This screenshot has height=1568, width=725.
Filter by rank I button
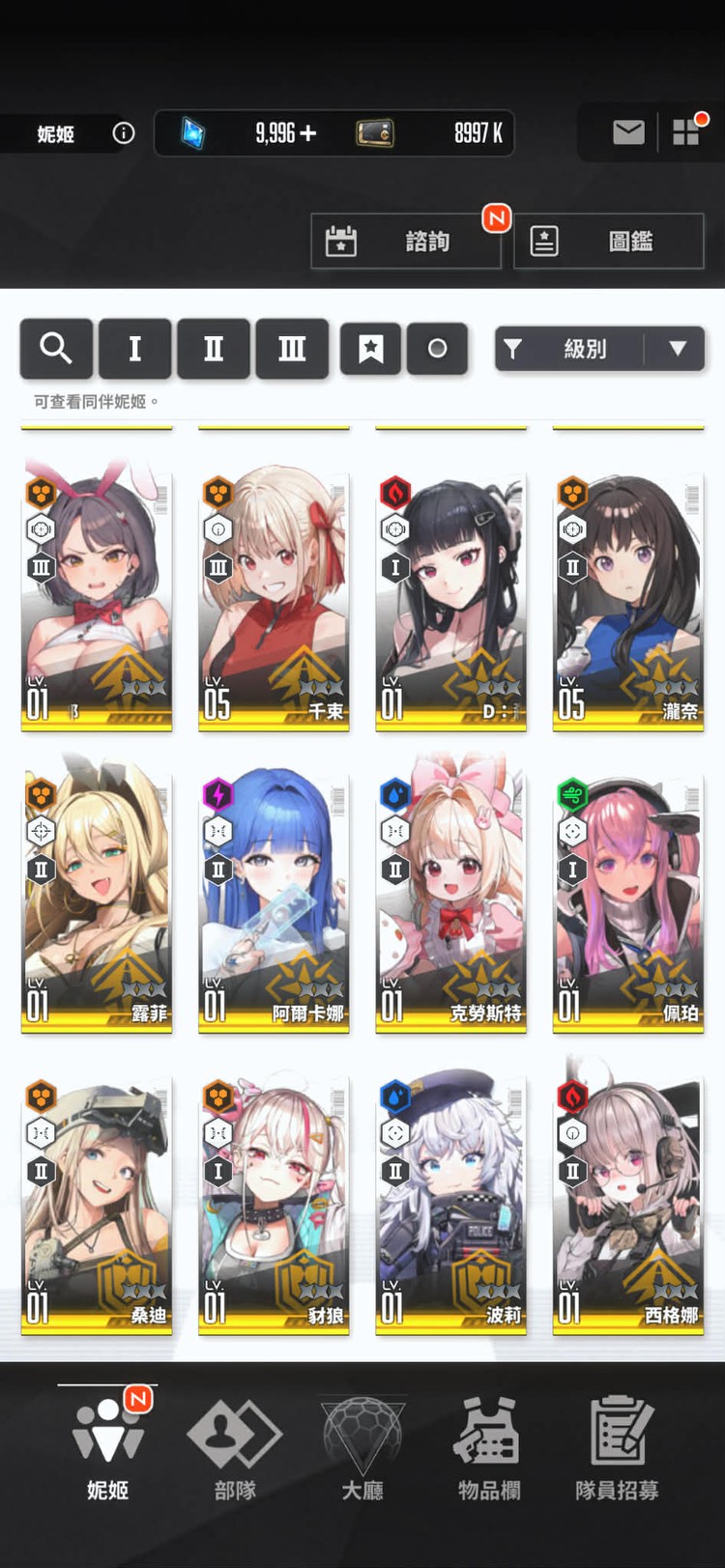point(135,349)
